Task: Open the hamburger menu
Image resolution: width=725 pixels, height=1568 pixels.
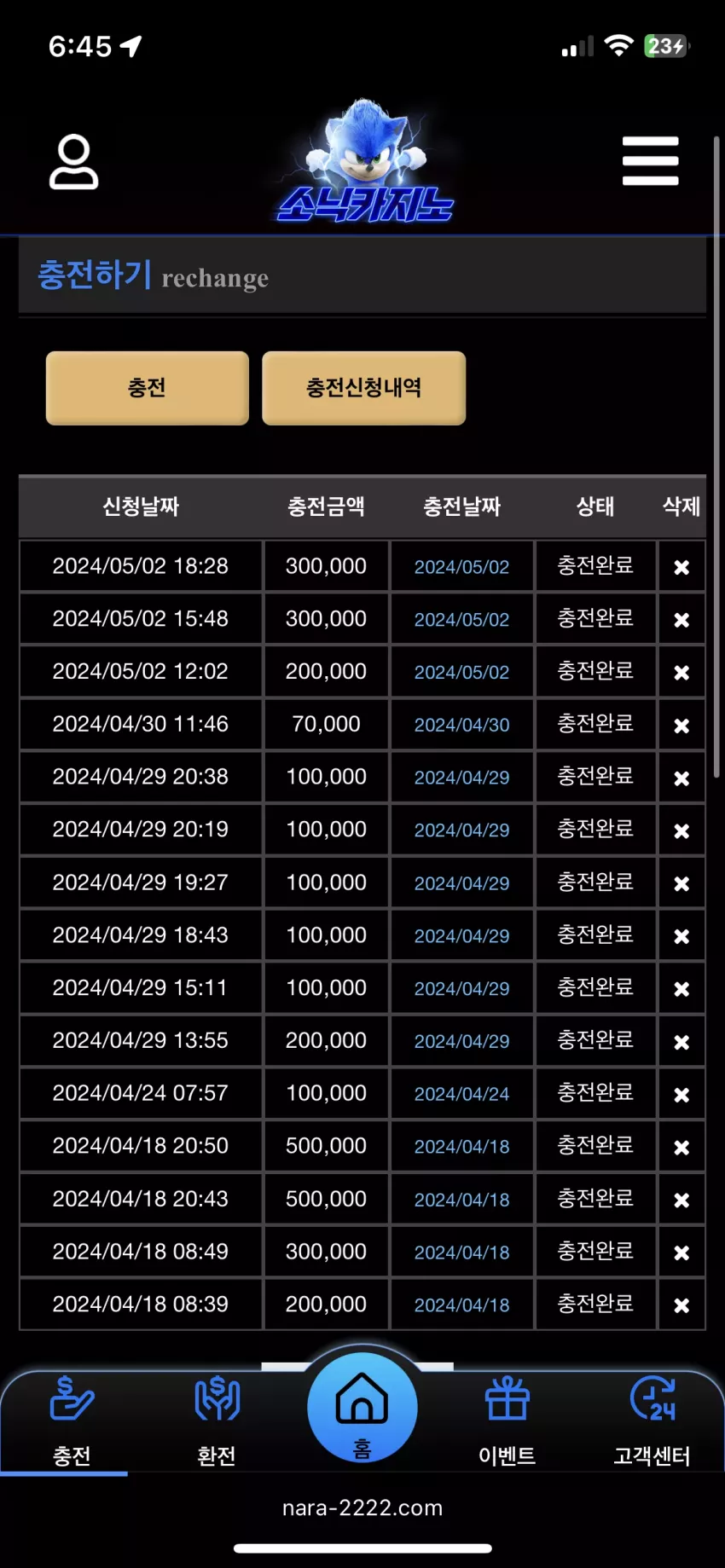Action: (x=650, y=160)
